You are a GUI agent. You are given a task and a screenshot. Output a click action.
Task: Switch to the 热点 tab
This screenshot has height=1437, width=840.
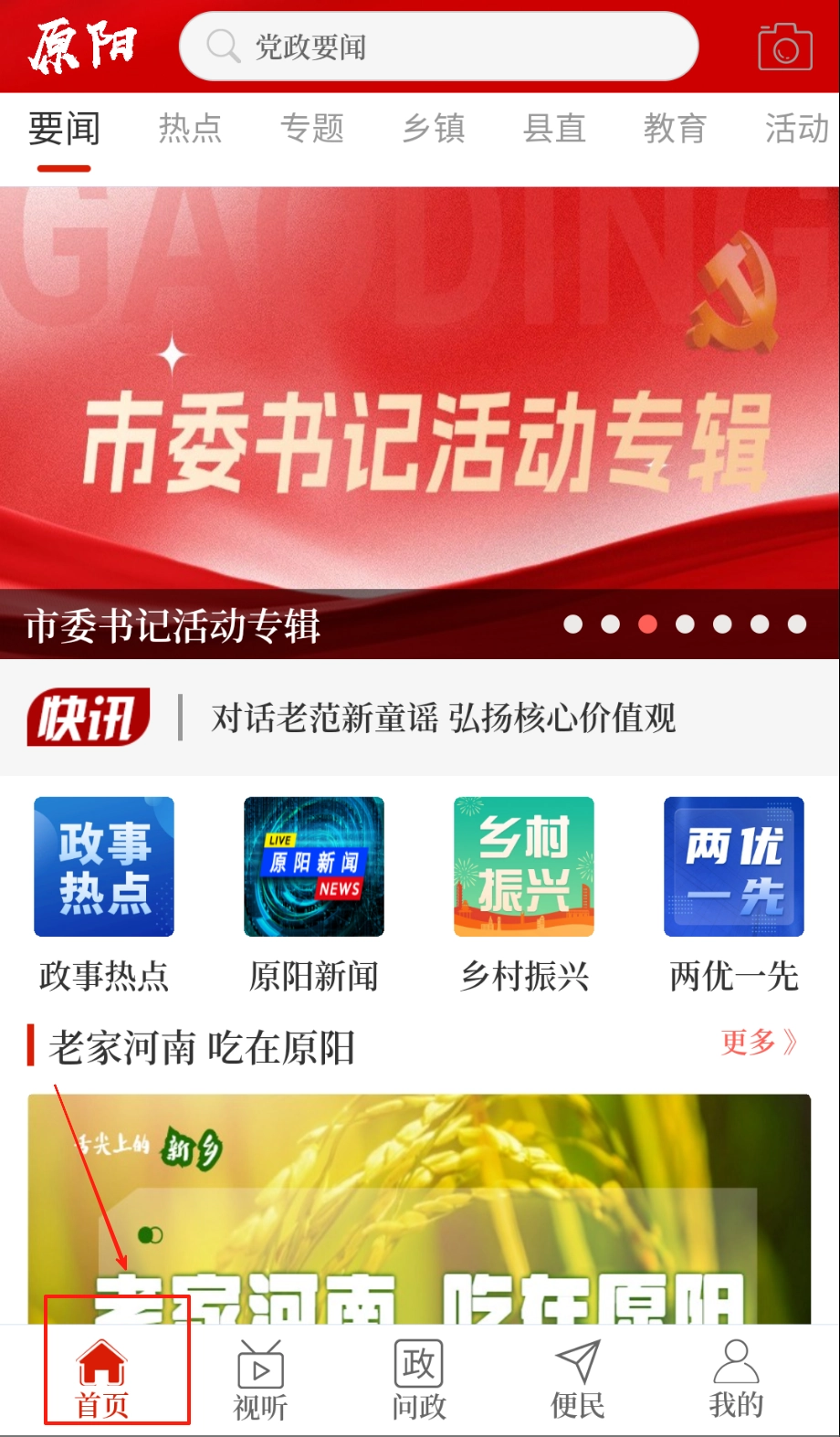(190, 129)
